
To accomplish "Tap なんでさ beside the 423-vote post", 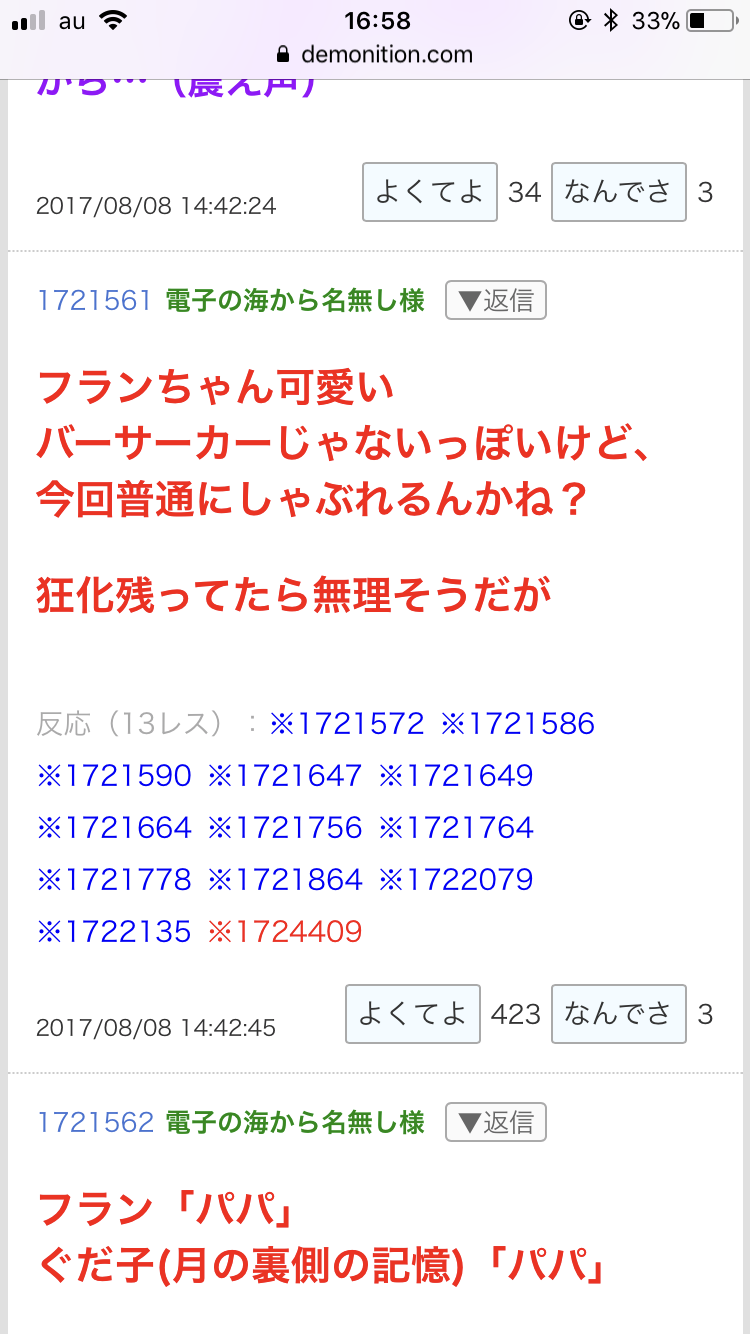I will (618, 1014).
